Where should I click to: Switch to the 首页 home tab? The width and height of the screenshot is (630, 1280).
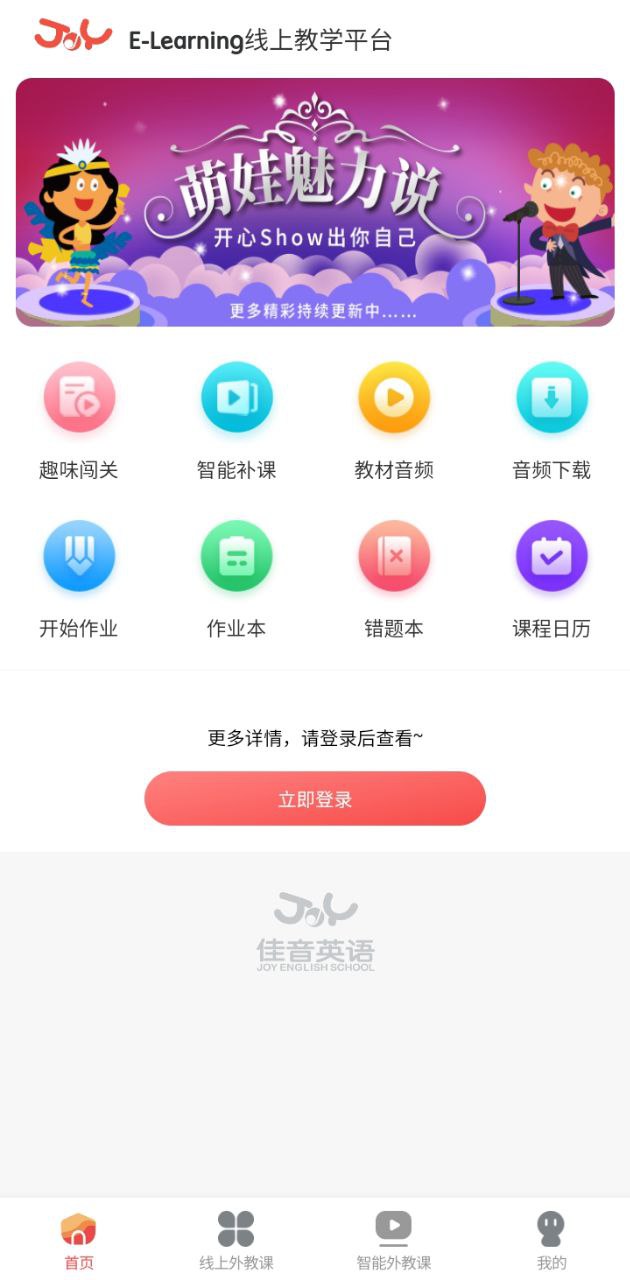tap(79, 1240)
